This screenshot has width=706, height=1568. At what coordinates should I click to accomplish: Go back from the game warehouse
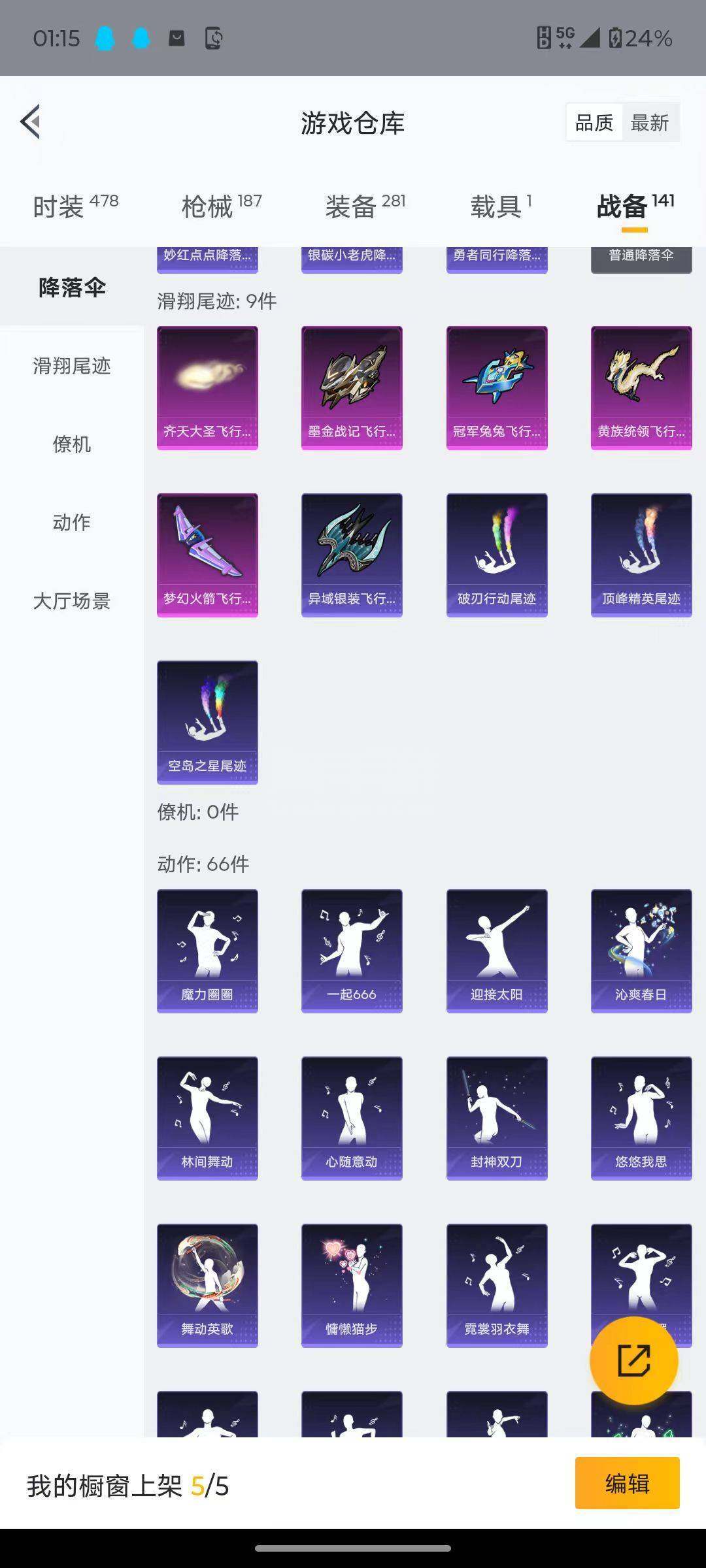coord(30,122)
